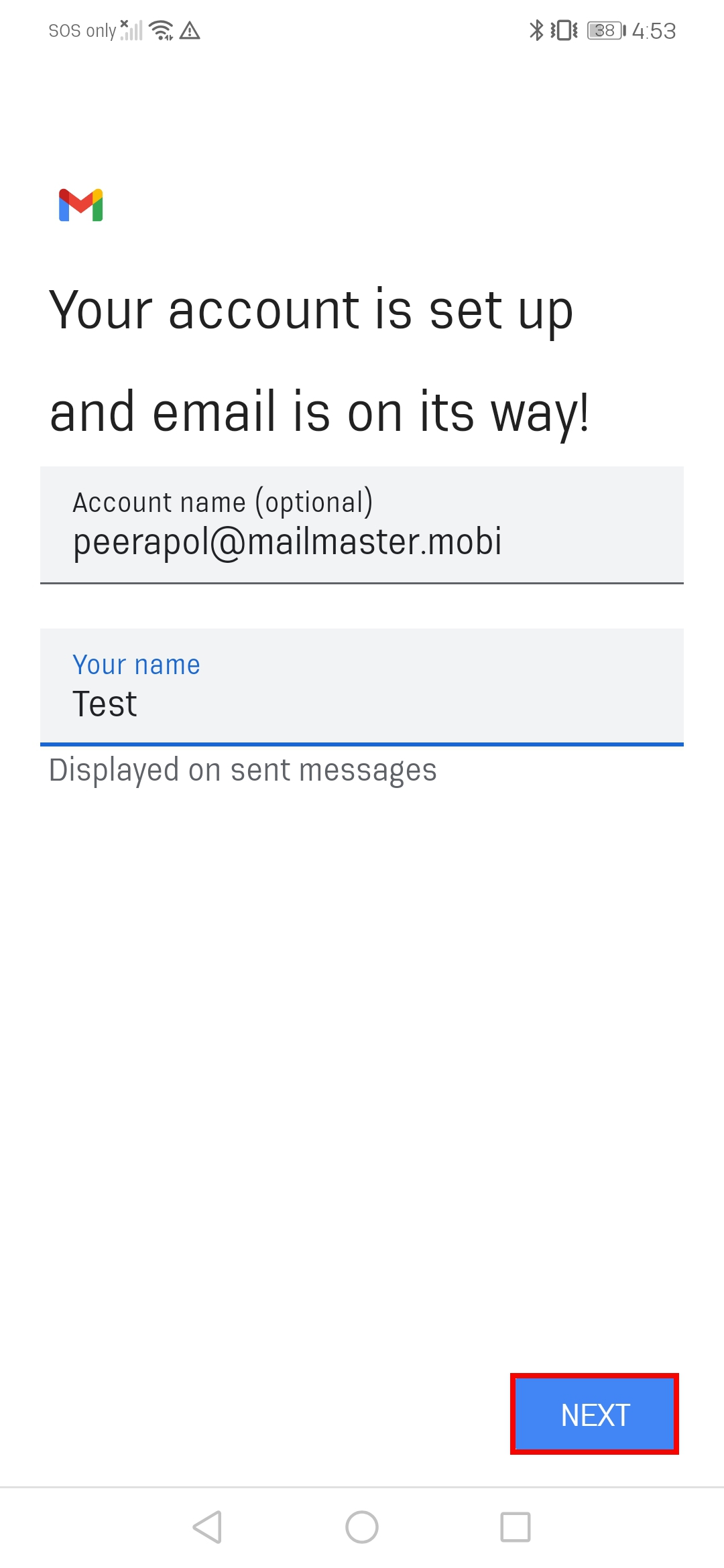Focus the Your name text field
Screen dimensions: 724x1568
click(x=362, y=688)
